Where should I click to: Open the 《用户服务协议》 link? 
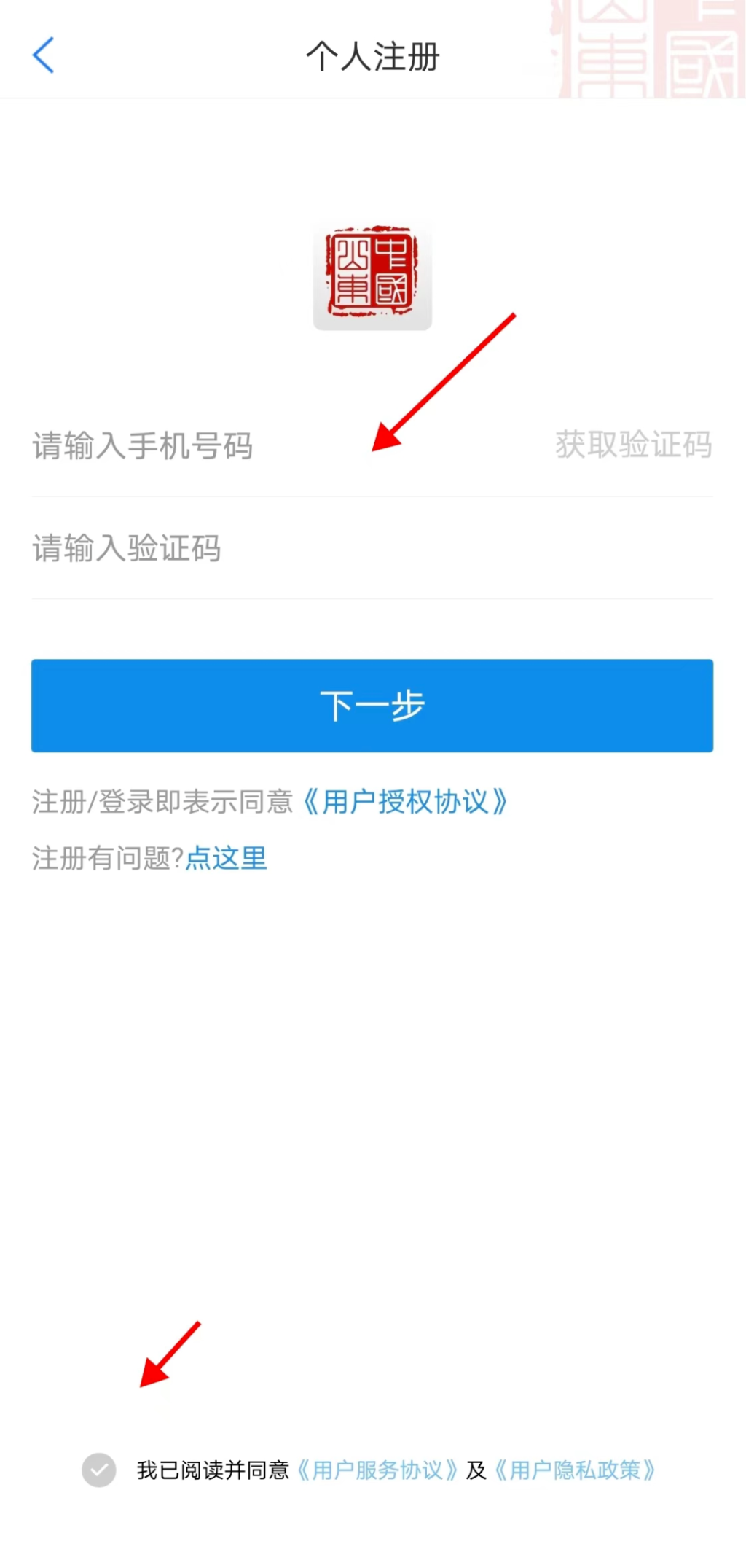(x=377, y=1470)
